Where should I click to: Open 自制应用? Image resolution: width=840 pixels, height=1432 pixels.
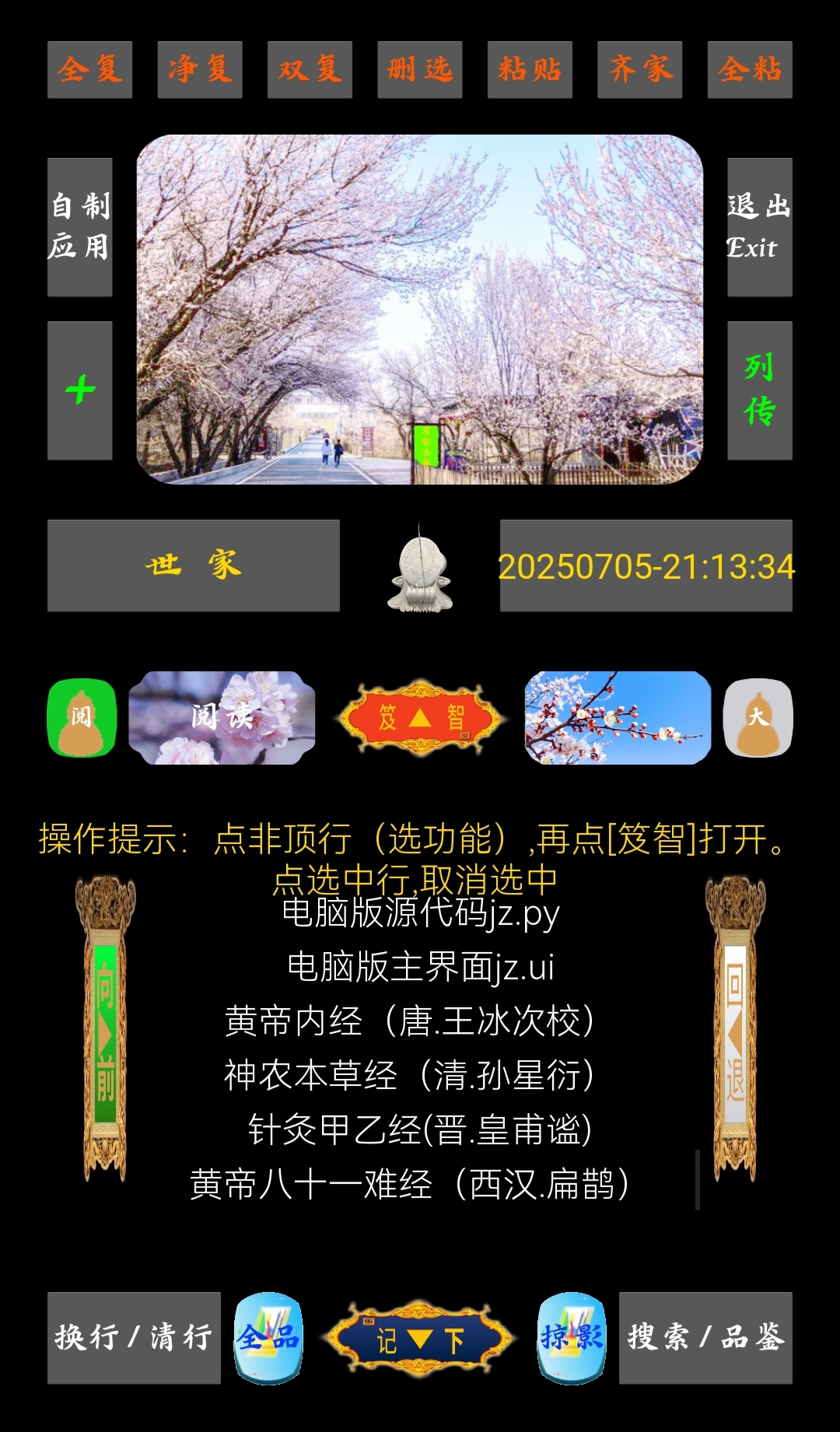click(x=80, y=227)
